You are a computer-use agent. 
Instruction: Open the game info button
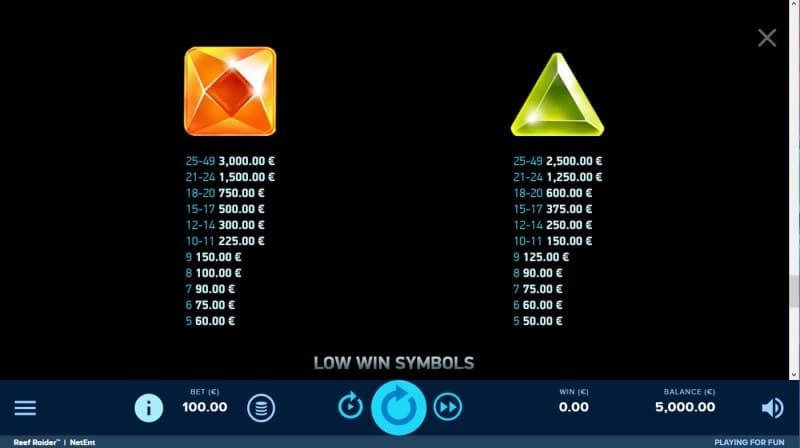pyautogui.click(x=149, y=407)
